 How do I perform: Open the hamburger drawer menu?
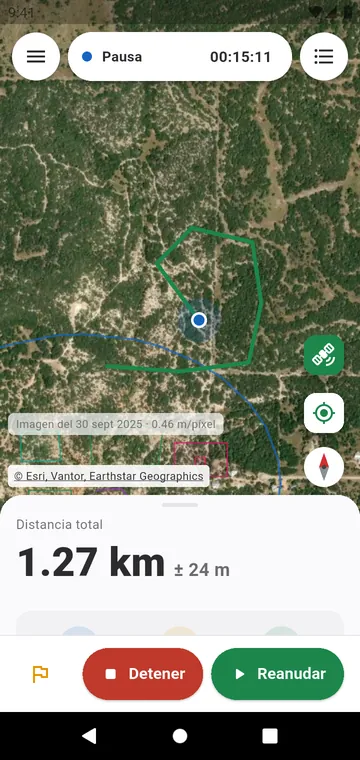point(36,57)
